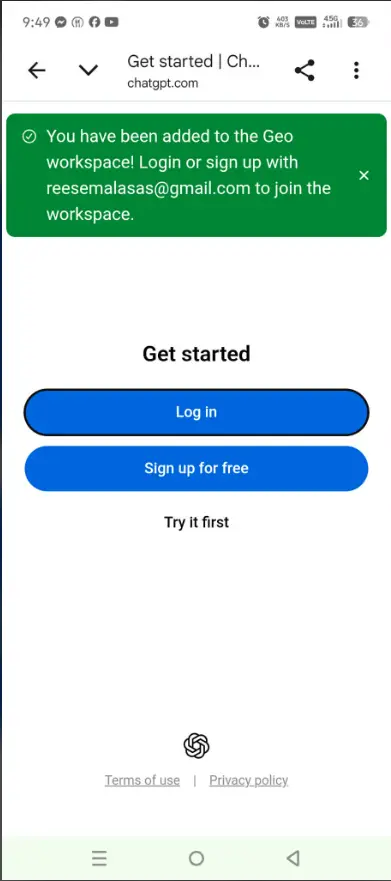Open the Terms of use link

tap(142, 780)
